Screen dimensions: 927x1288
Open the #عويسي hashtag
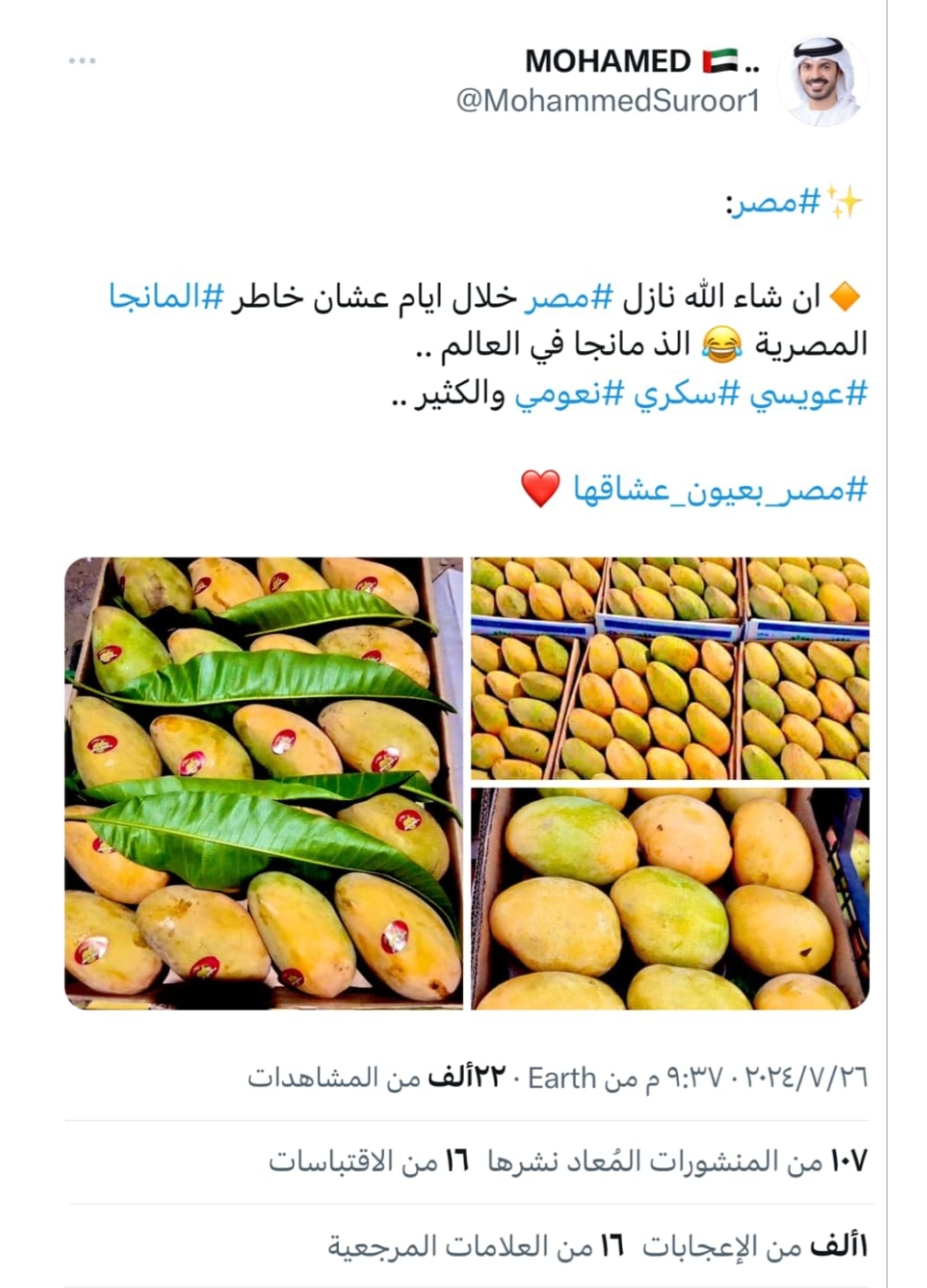[808, 394]
